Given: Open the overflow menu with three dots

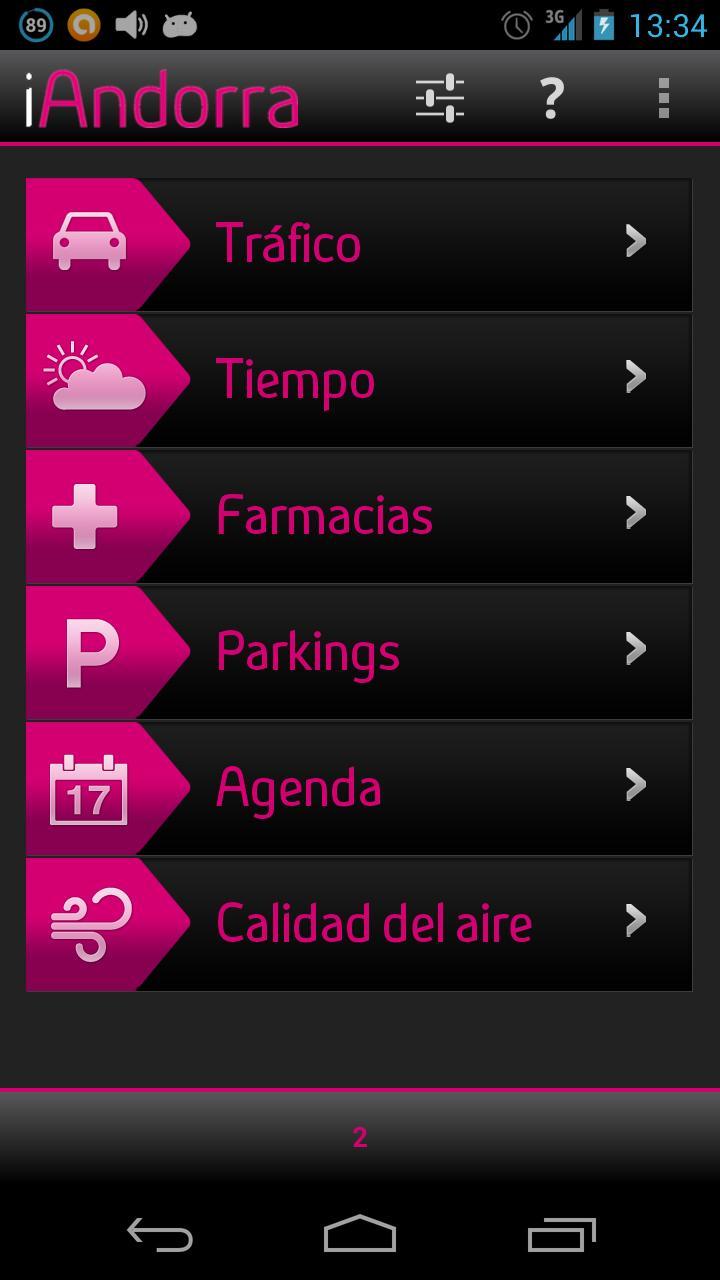Looking at the screenshot, I should [x=662, y=97].
